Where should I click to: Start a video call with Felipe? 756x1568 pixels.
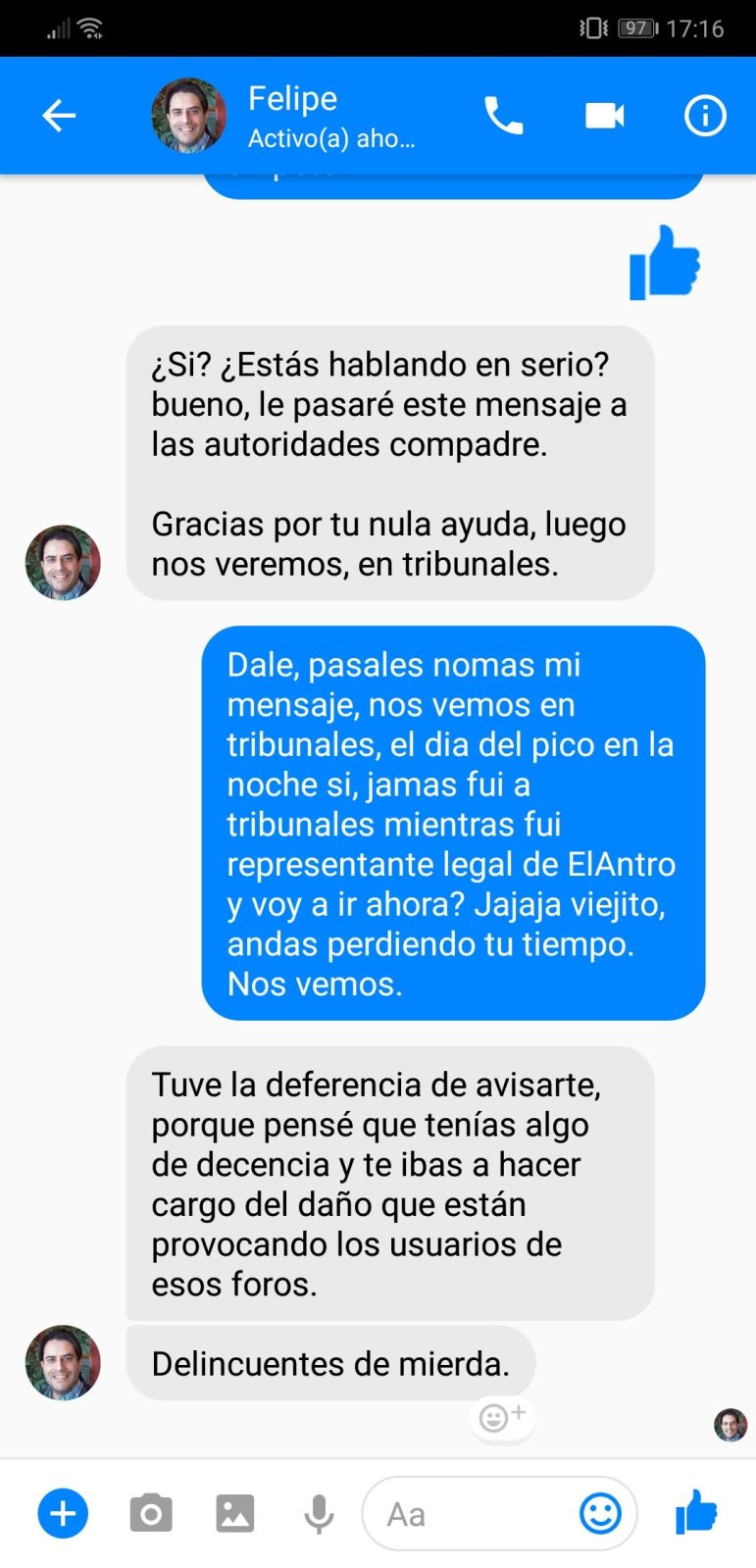tap(604, 116)
